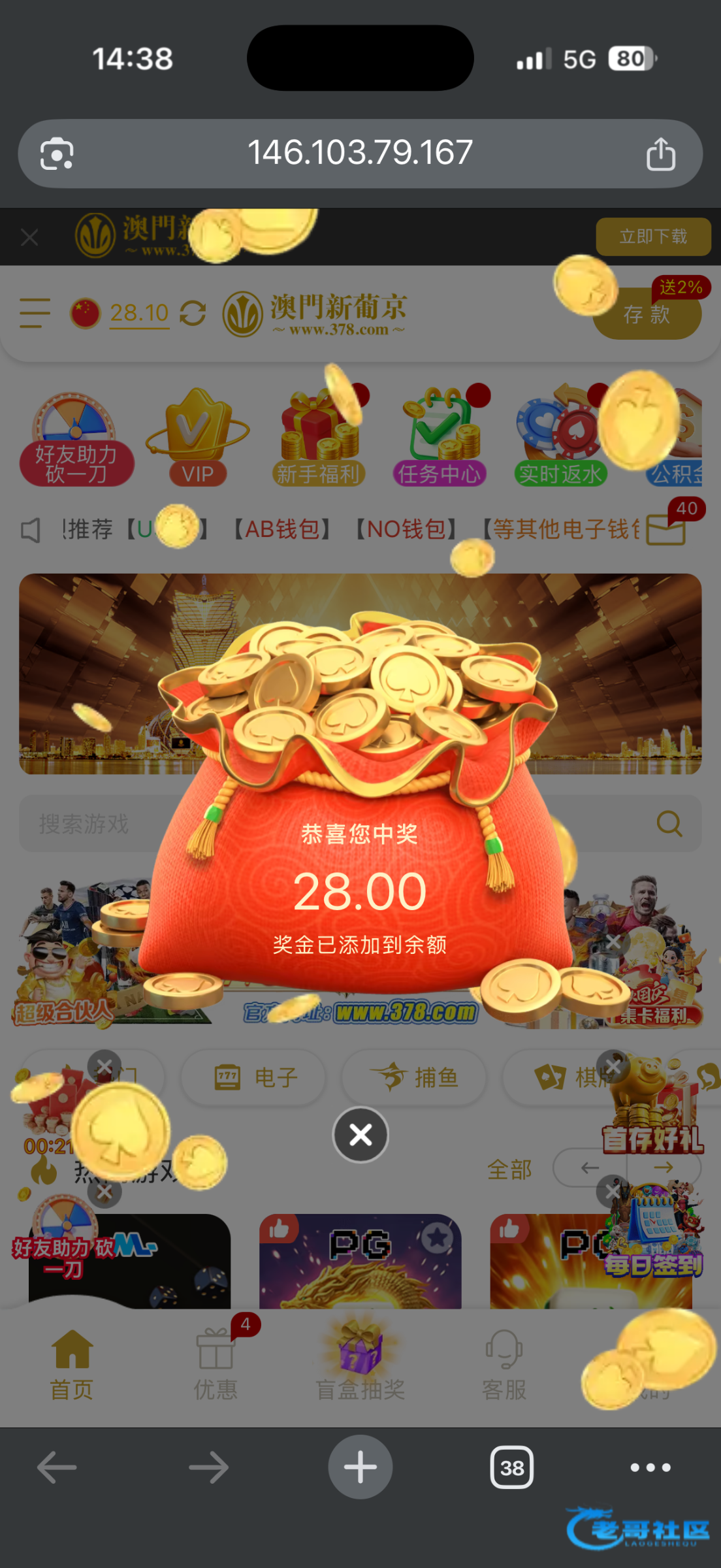Open the hamburger drawer menu

click(x=35, y=313)
